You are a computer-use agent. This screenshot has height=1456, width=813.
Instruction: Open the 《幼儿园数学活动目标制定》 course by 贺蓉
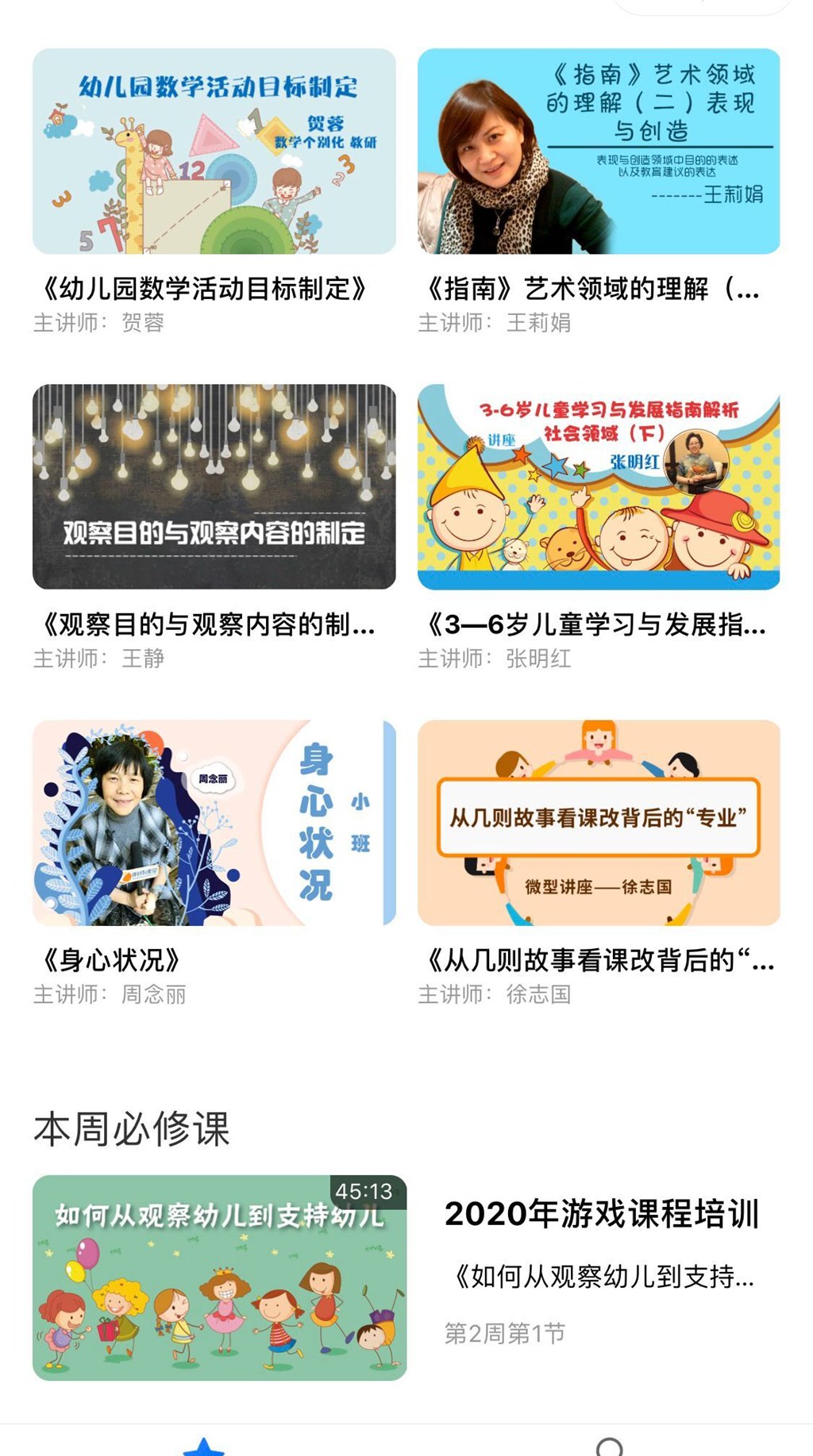point(214,152)
